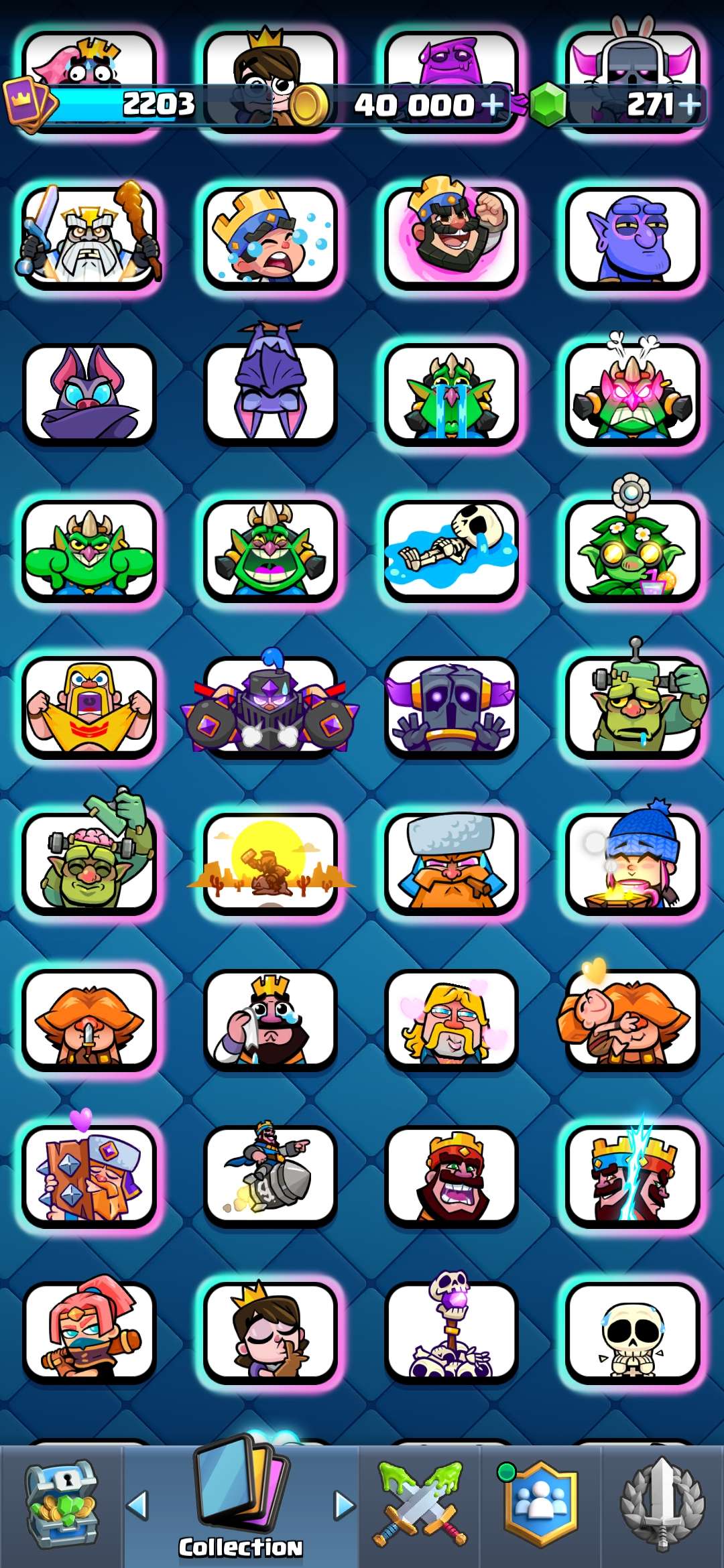
Task: Select the purple goblin with glasses emote
Action: click(632, 239)
